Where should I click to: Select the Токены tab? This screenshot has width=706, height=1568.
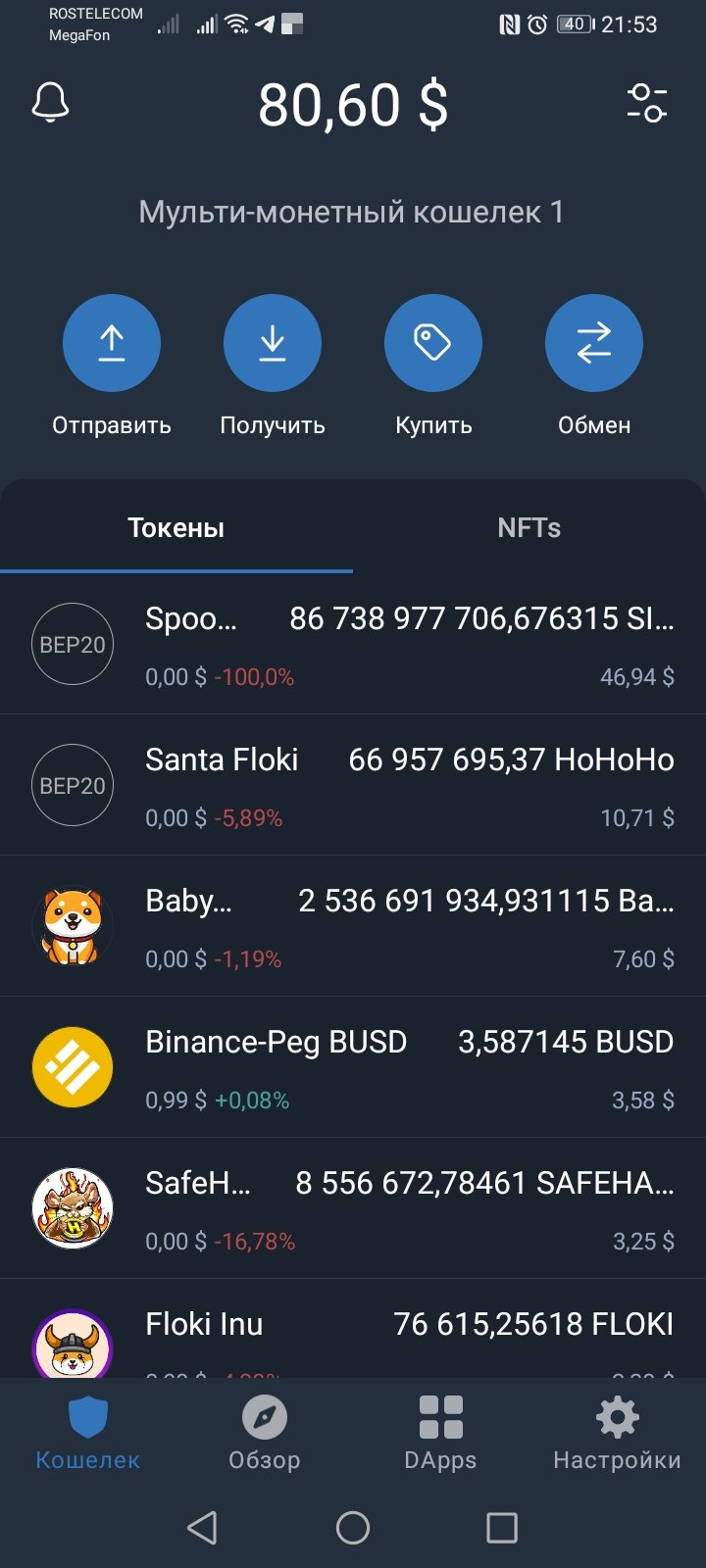point(176,527)
